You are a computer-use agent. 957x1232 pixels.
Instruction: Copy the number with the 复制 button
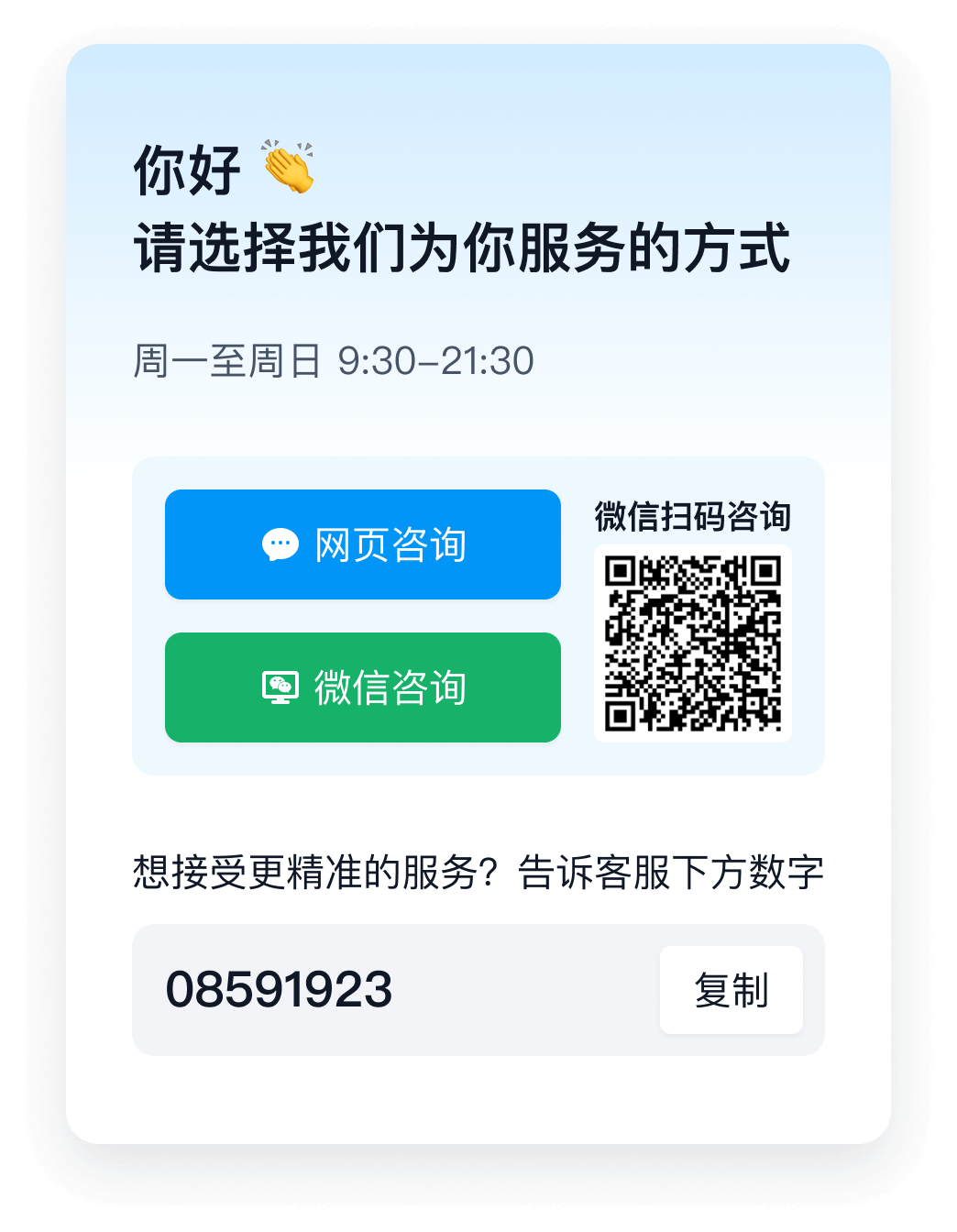(x=731, y=990)
